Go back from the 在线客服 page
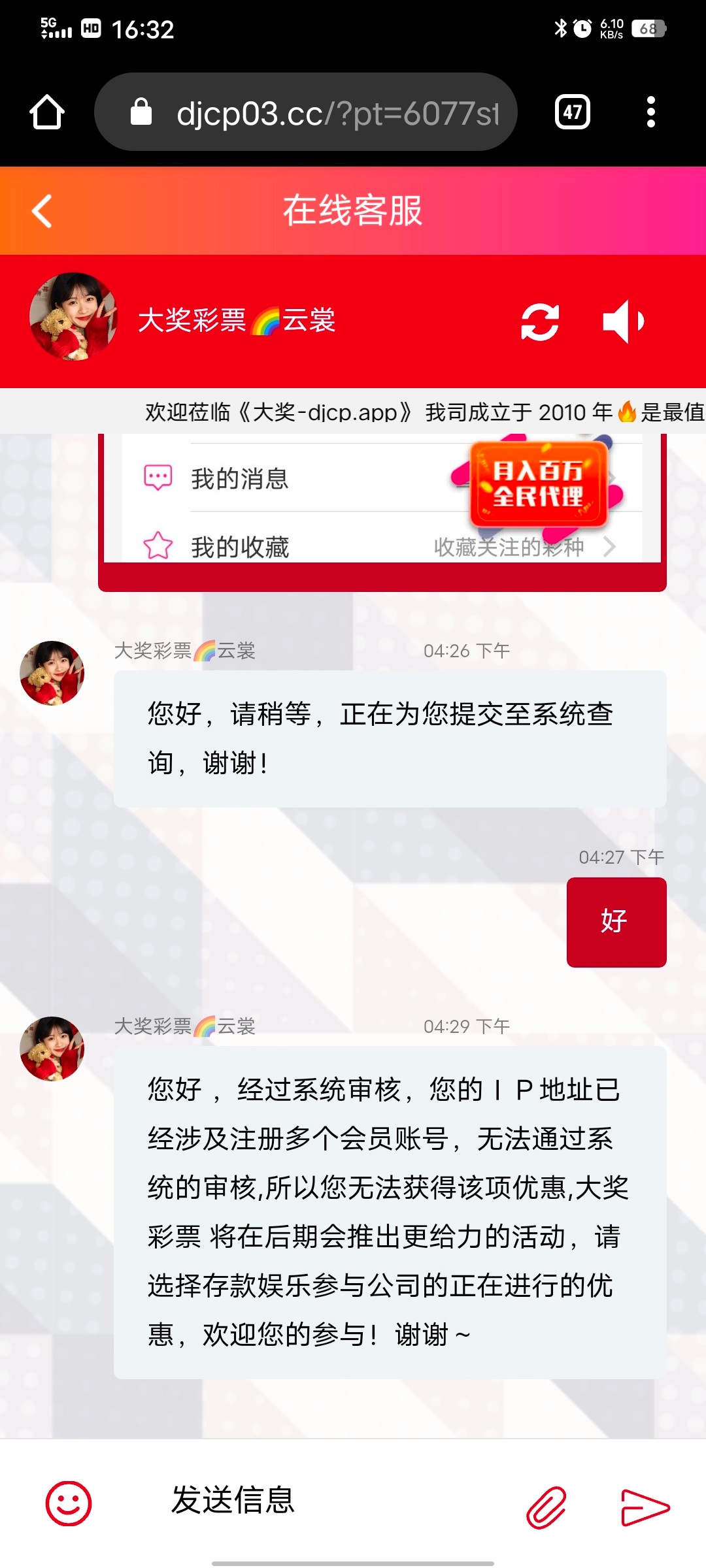 coord(42,211)
